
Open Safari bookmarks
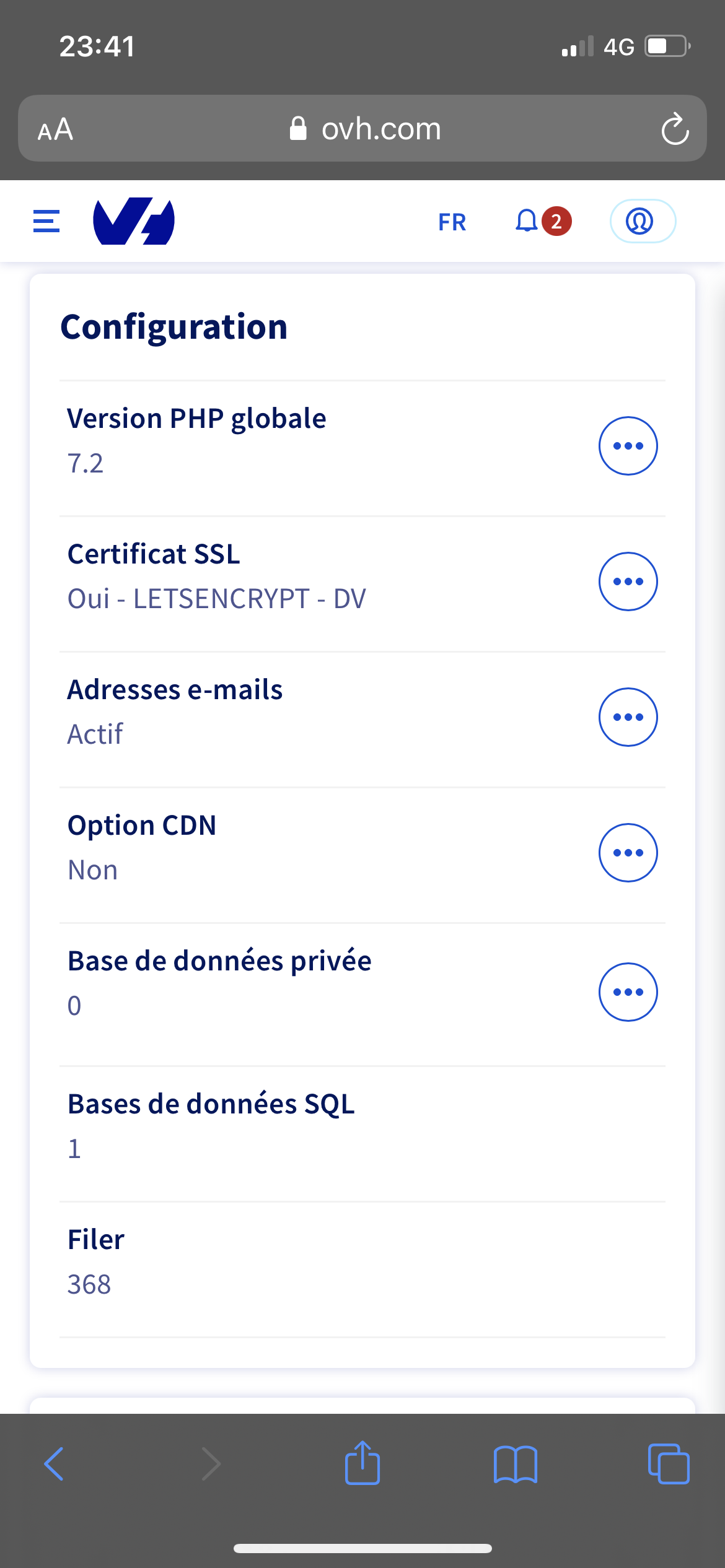516,1465
